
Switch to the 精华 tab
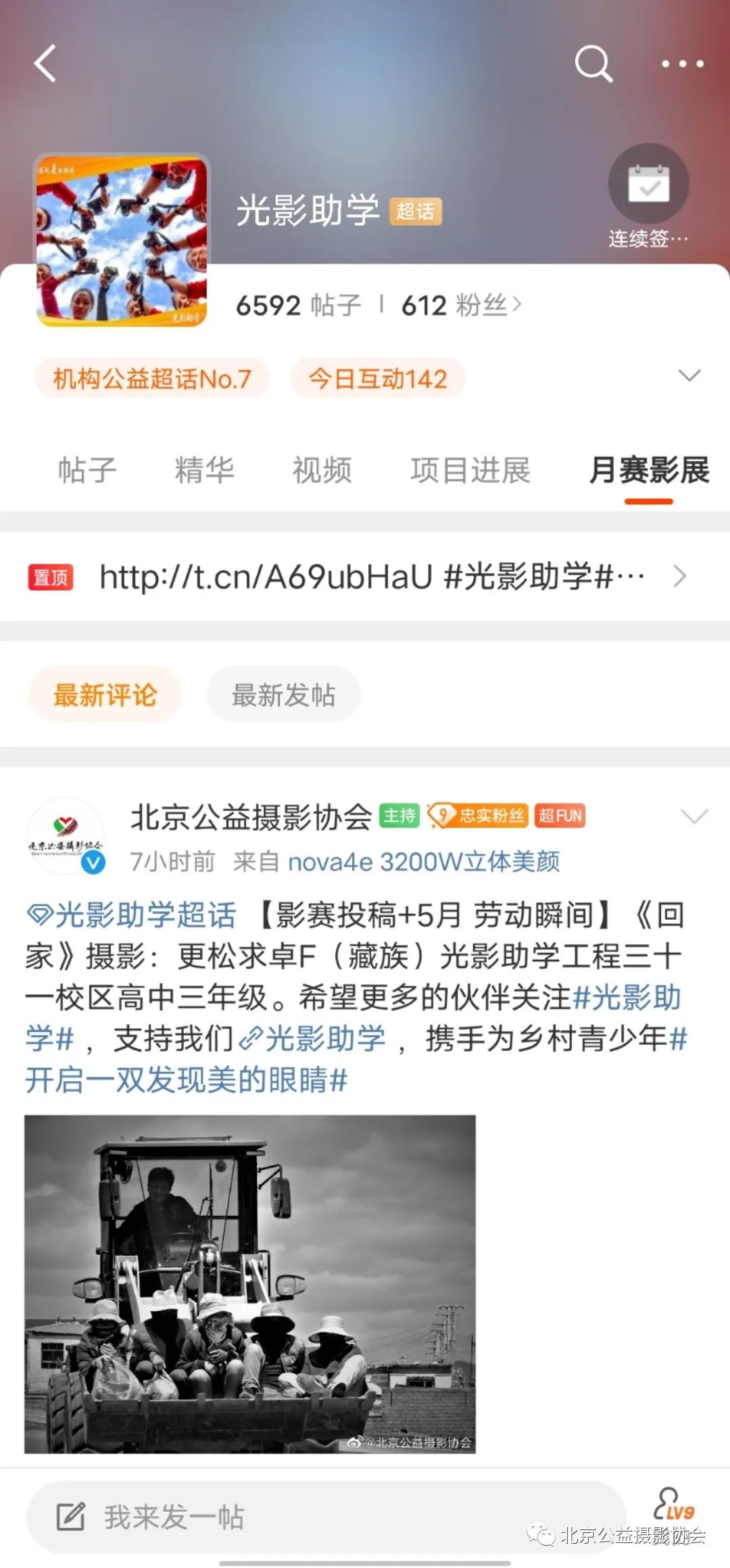[204, 470]
